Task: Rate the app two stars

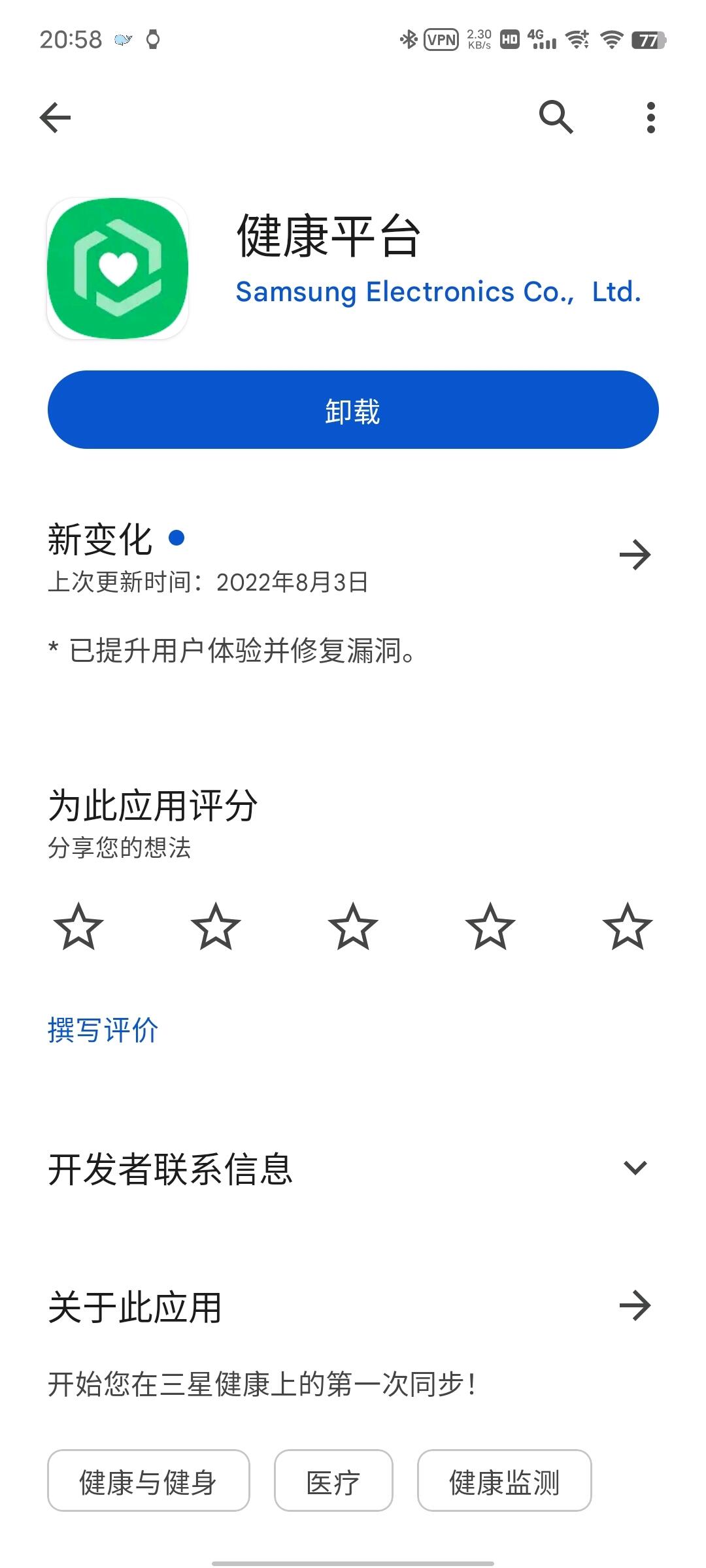Action: tap(216, 926)
